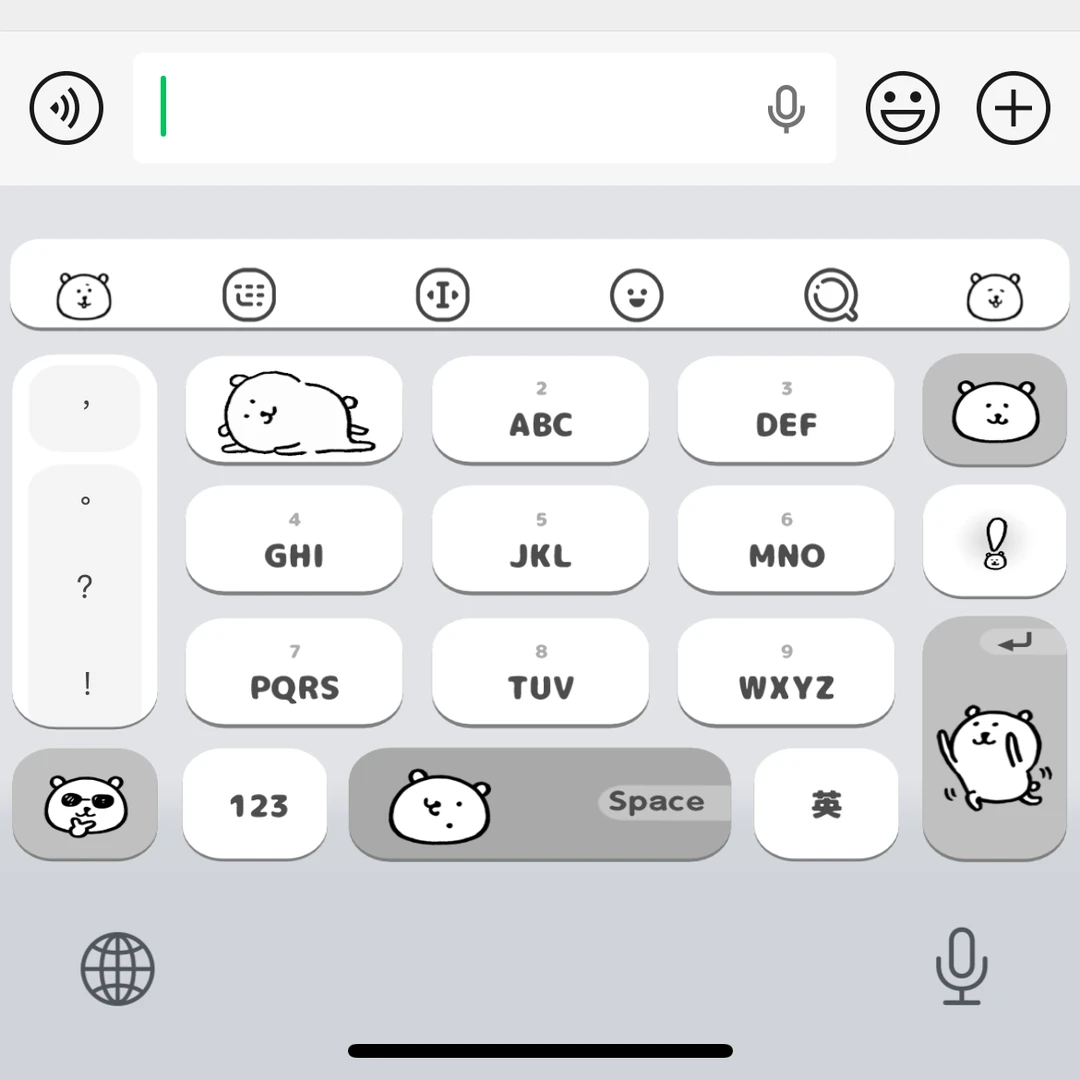The image size is (1080, 1080).
Task: Open search from the keyboard toolbar
Action: (831, 296)
